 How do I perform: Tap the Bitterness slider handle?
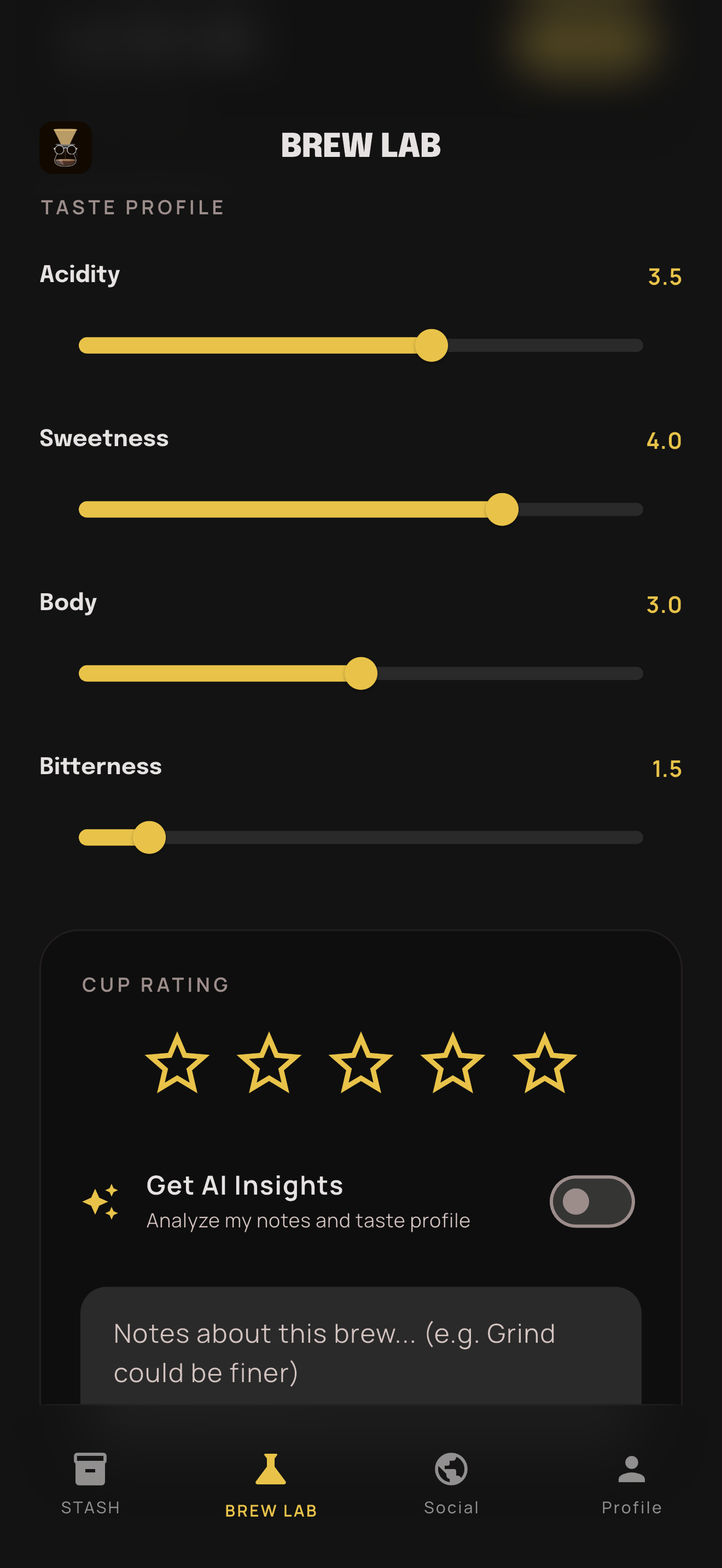(x=149, y=837)
